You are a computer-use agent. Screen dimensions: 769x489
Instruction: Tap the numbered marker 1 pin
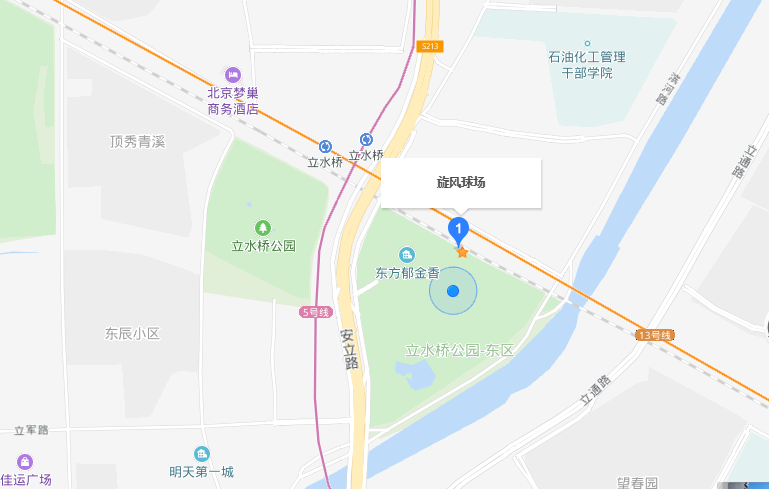pos(459,230)
